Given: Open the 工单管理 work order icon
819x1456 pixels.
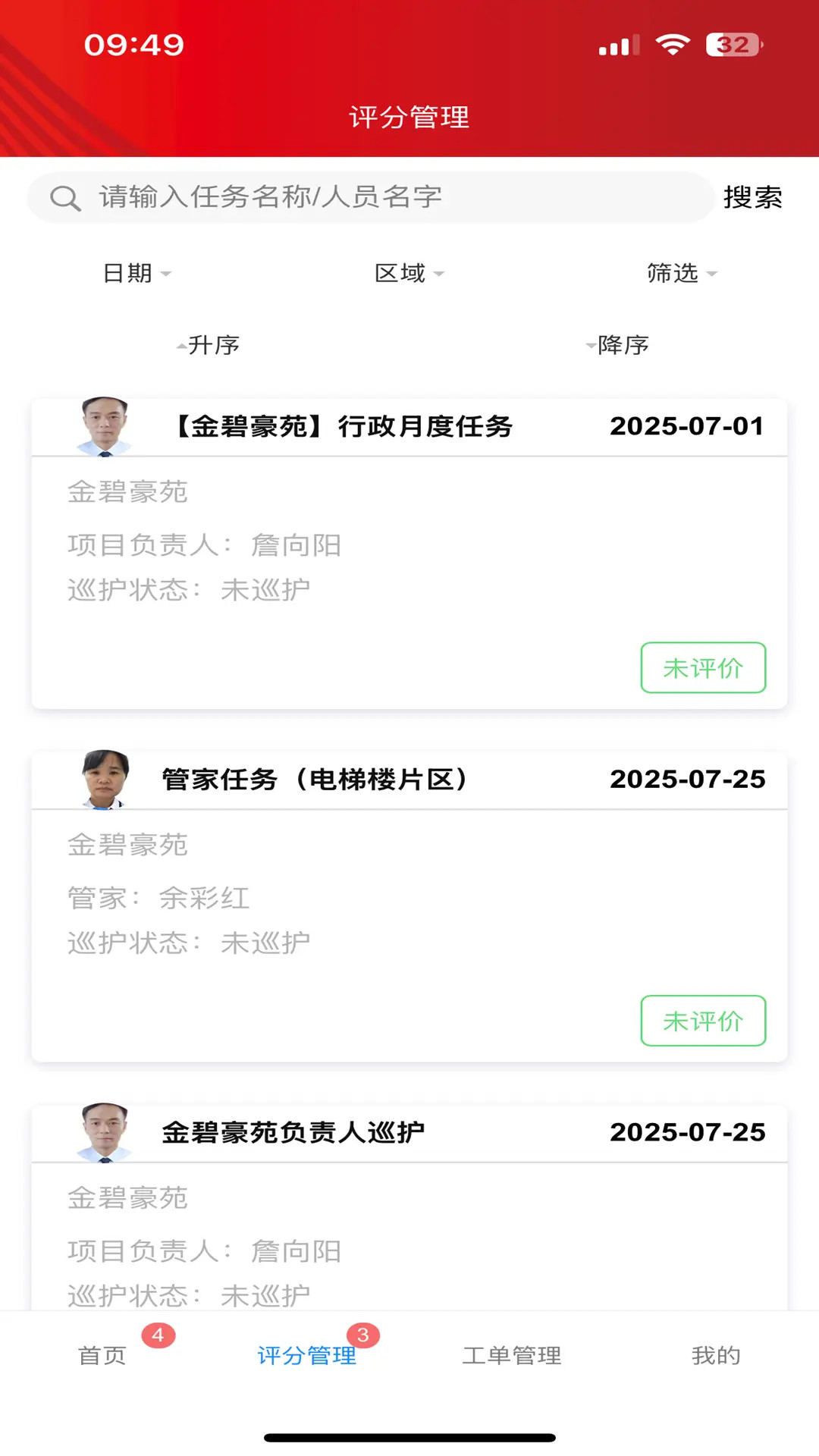Looking at the screenshot, I should (x=511, y=1357).
